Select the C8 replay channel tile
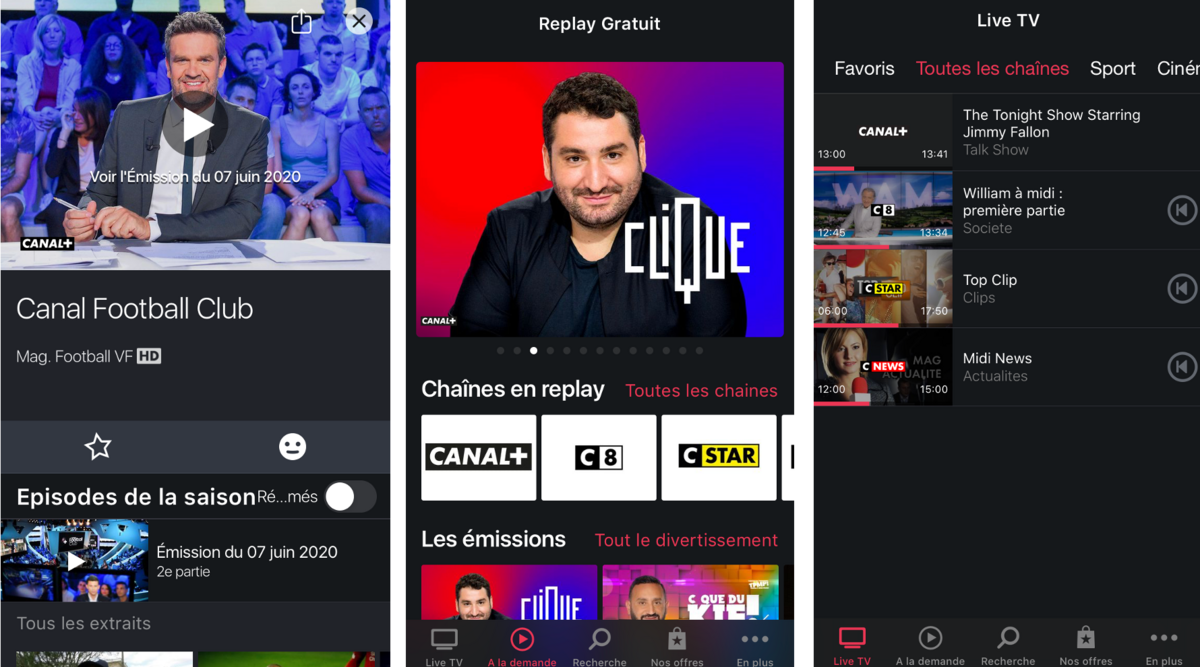Image resolution: width=1200 pixels, height=667 pixels. pos(598,457)
